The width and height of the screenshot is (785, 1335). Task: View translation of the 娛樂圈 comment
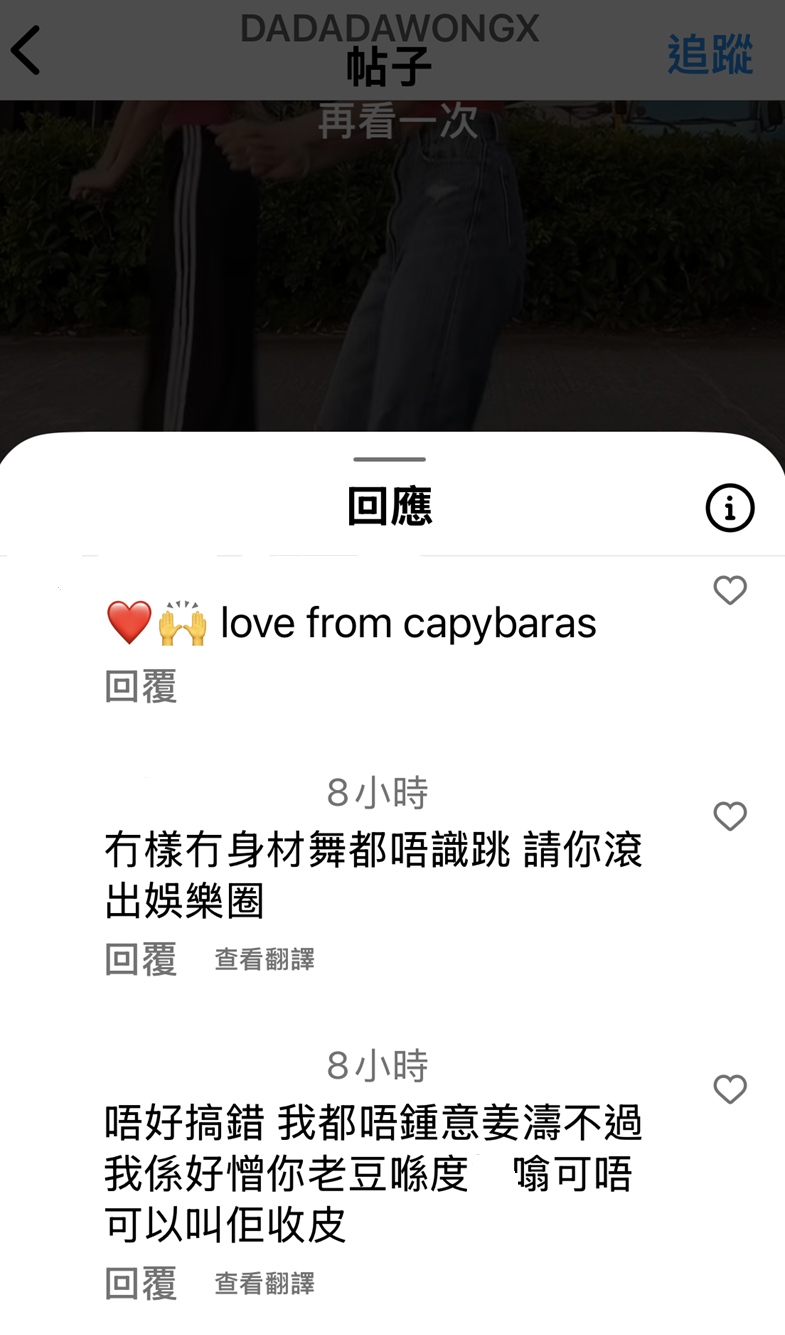coord(264,960)
